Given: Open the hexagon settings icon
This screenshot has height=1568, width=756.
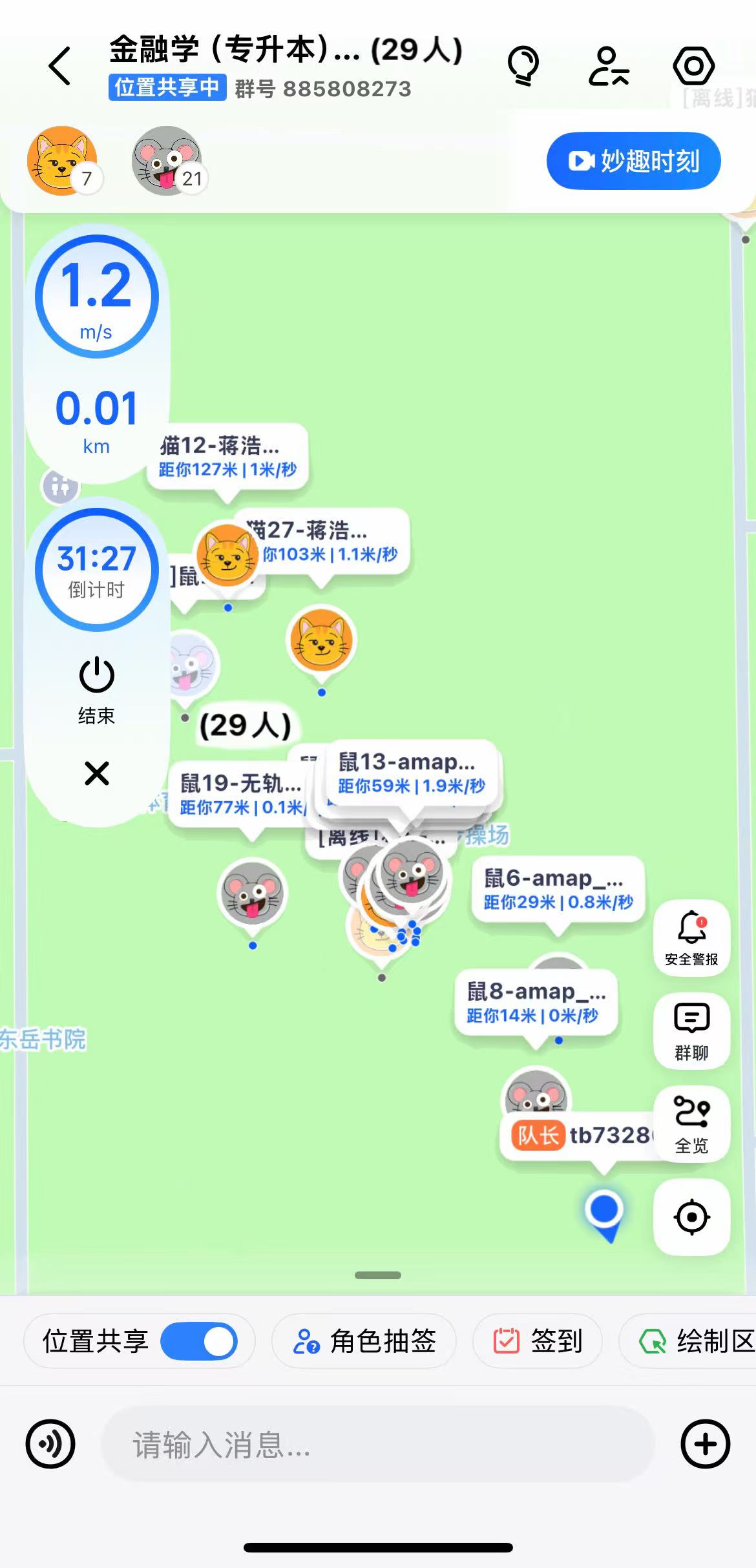Looking at the screenshot, I should [x=693, y=66].
